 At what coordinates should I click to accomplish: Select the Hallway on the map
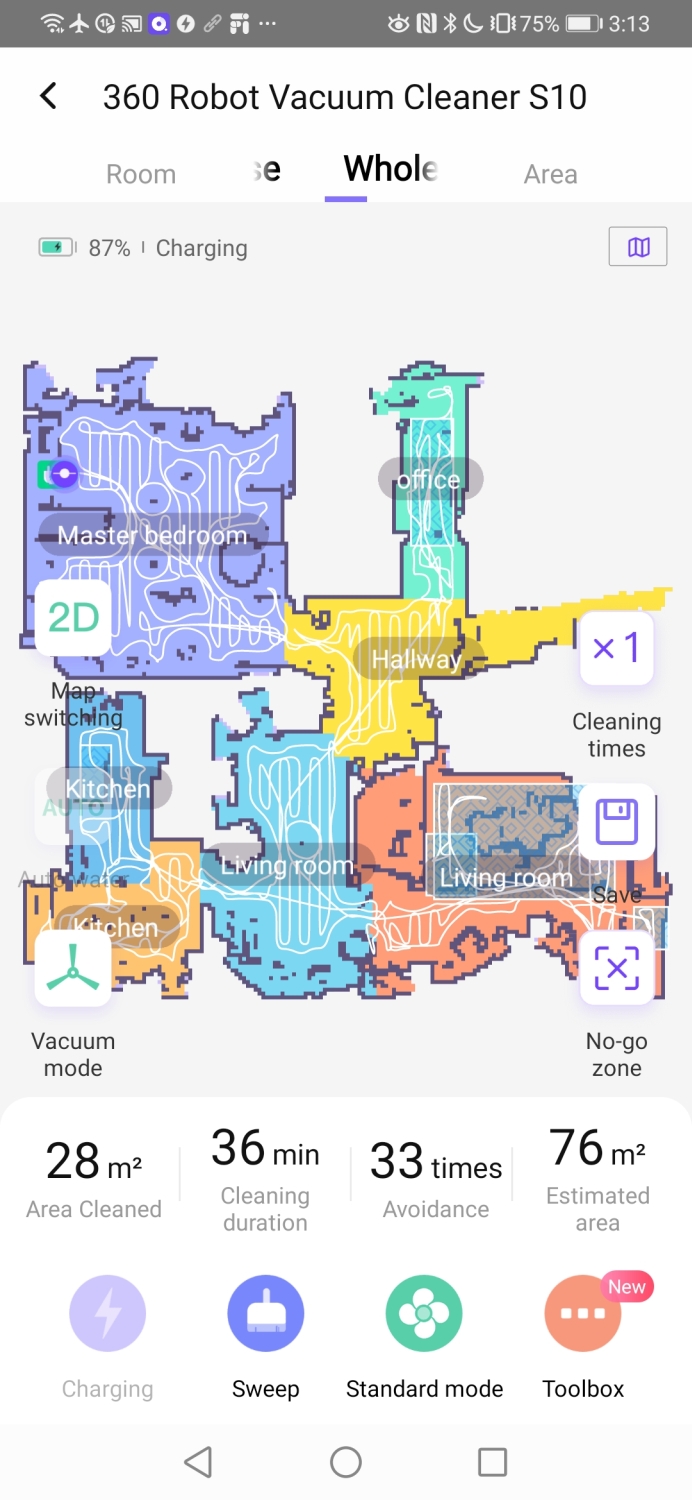[418, 659]
